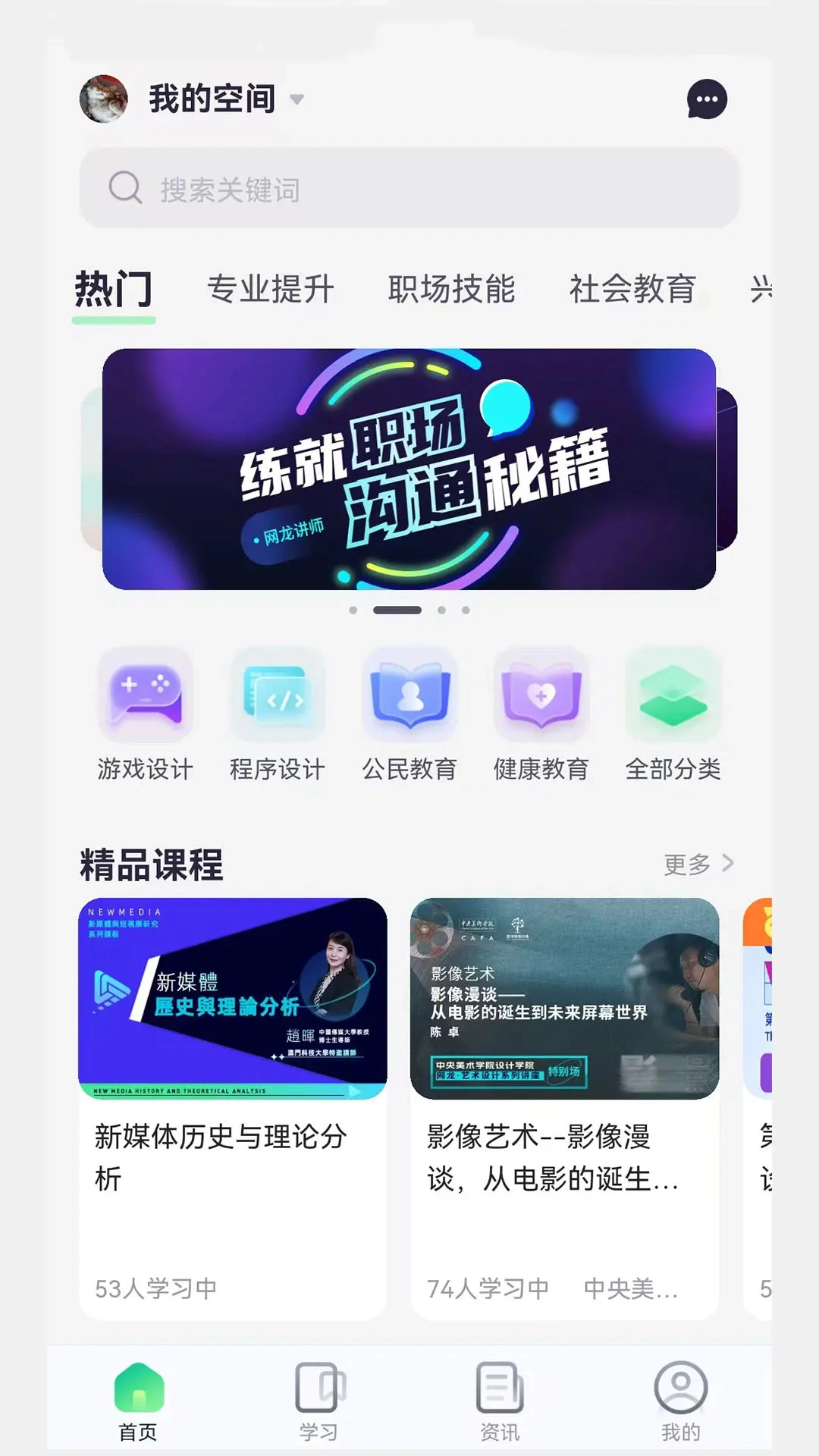Focus the 搜索关键词 search box
Image resolution: width=819 pixels, height=1456 pixels.
point(409,188)
